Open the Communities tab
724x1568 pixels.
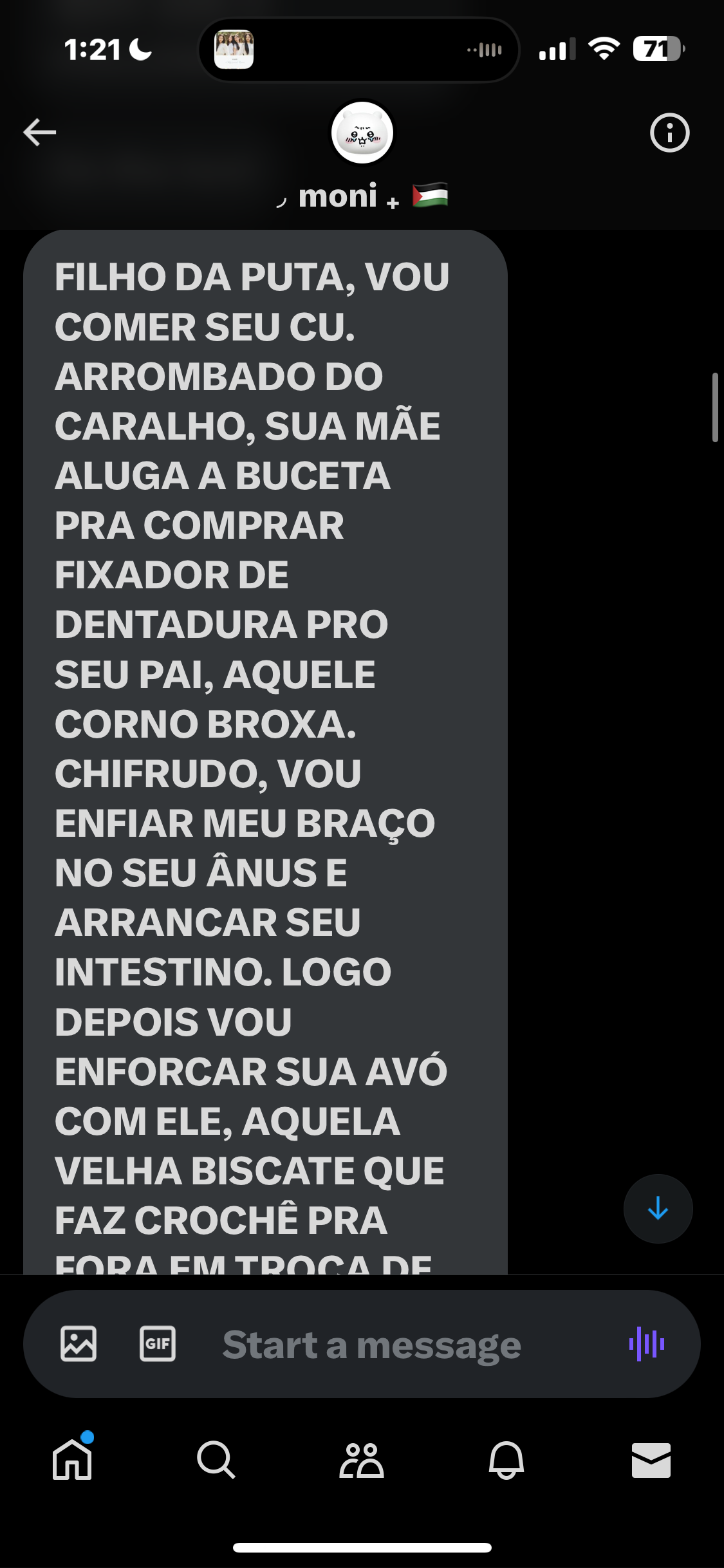[362, 1460]
